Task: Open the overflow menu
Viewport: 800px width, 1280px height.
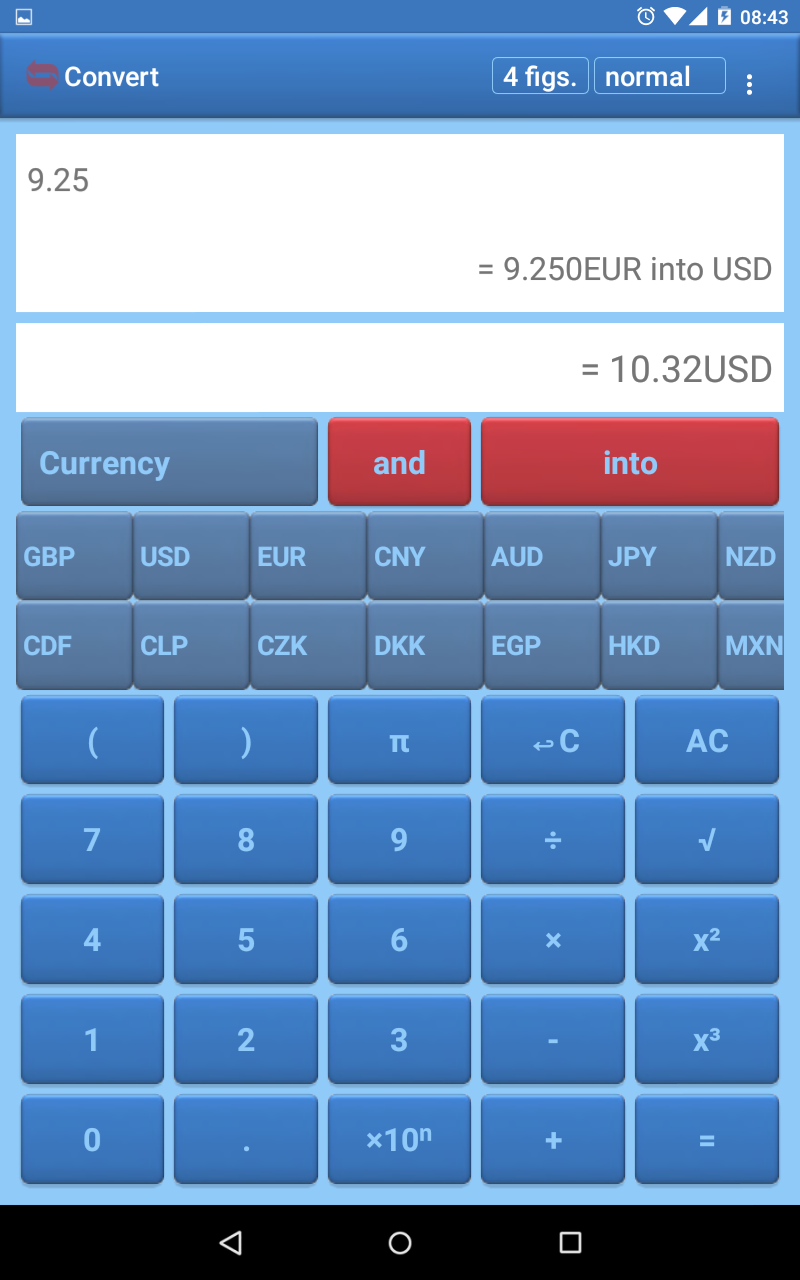Action: click(749, 84)
